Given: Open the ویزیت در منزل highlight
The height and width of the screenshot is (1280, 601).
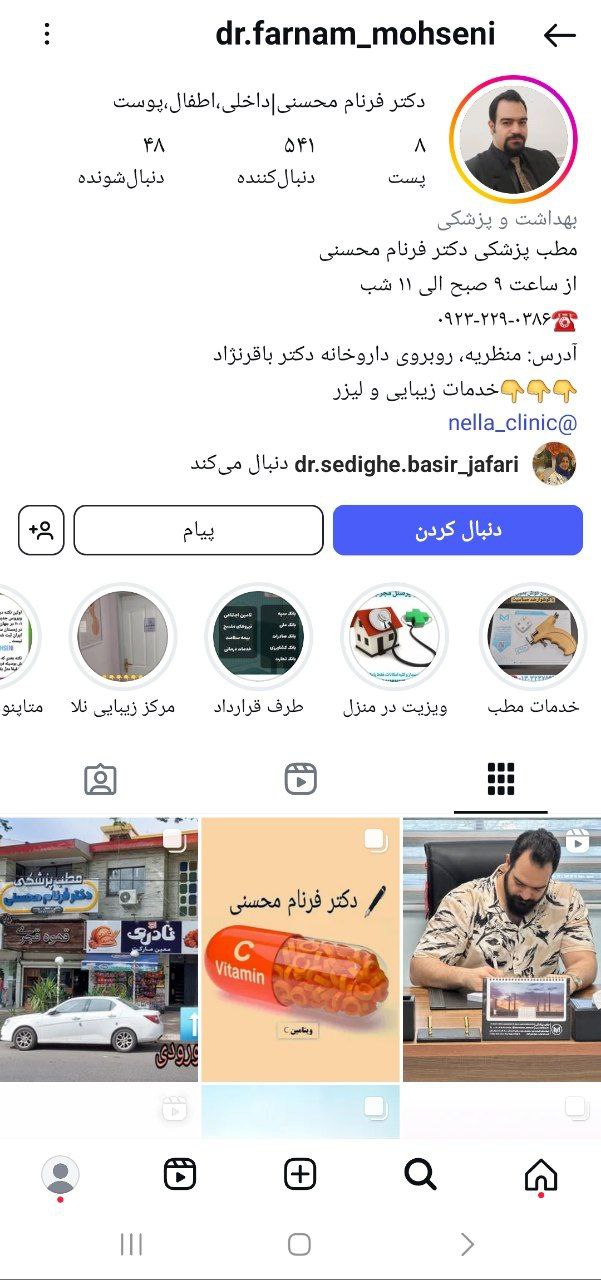Looking at the screenshot, I should coord(395,637).
